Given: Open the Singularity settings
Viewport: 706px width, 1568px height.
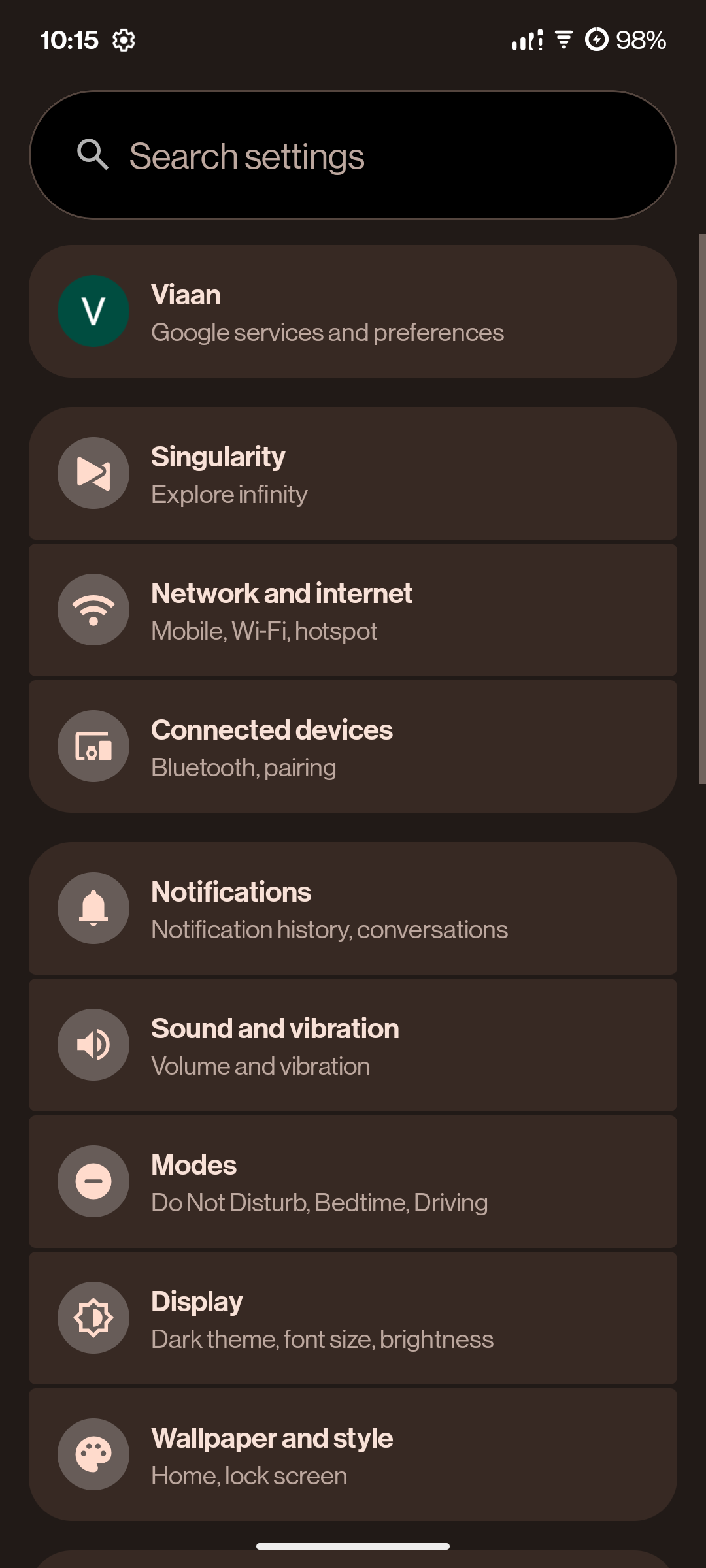Looking at the screenshot, I should [353, 474].
